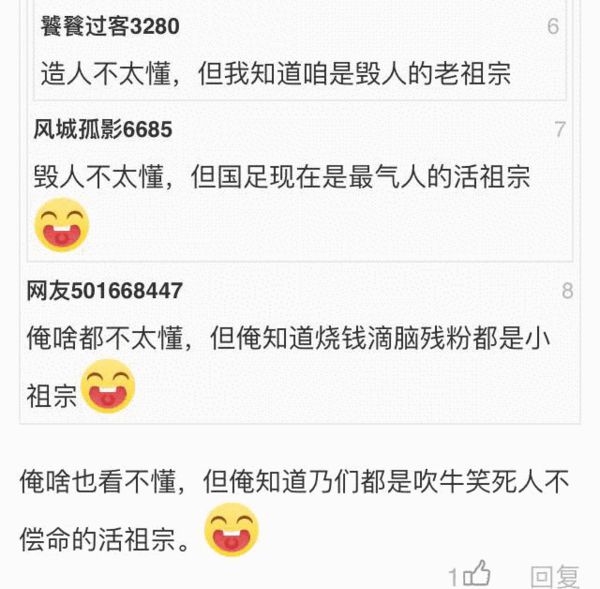Viewport: 600px width, 589px height.
Task: Open the profile of 网友501668447
Action: 104,291
